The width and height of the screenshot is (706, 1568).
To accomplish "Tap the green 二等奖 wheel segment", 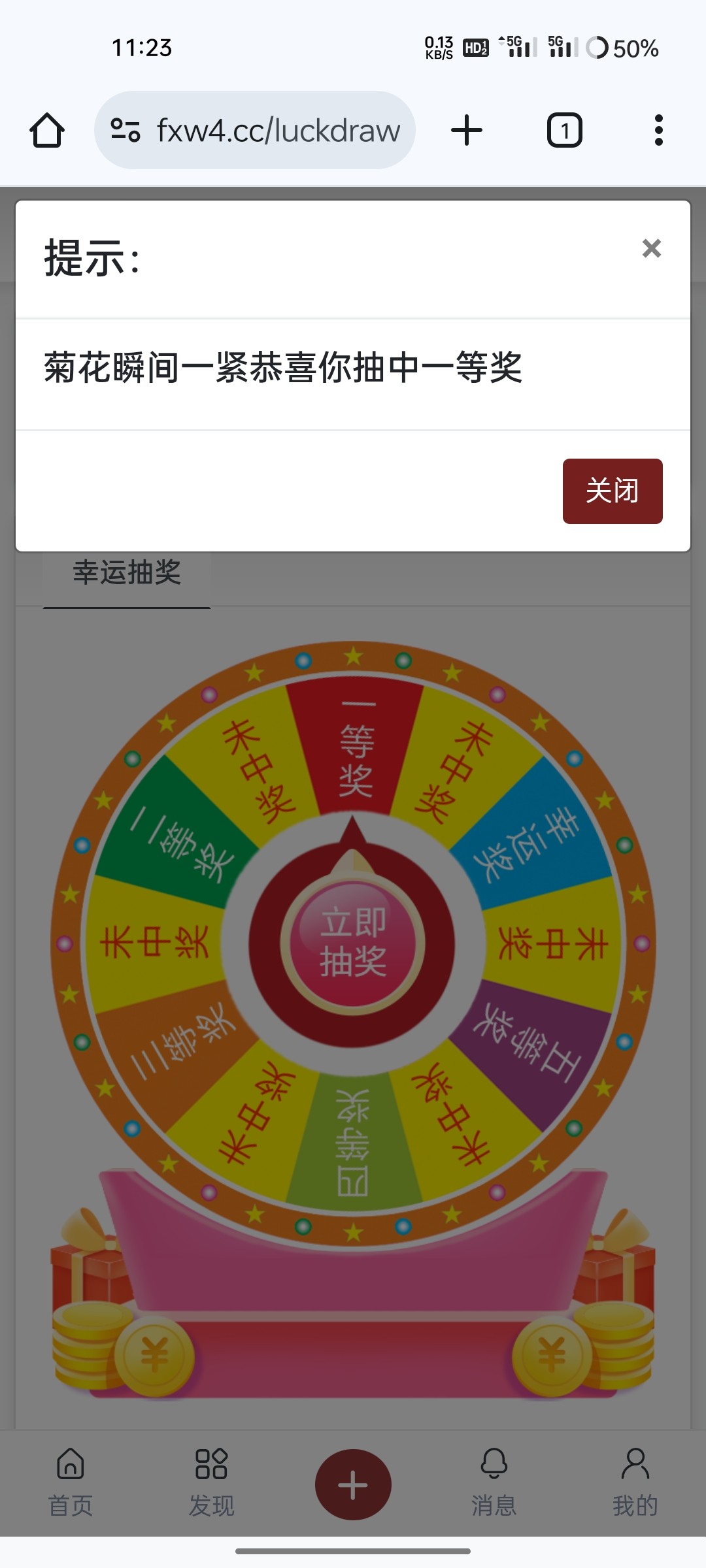I will point(178,843).
